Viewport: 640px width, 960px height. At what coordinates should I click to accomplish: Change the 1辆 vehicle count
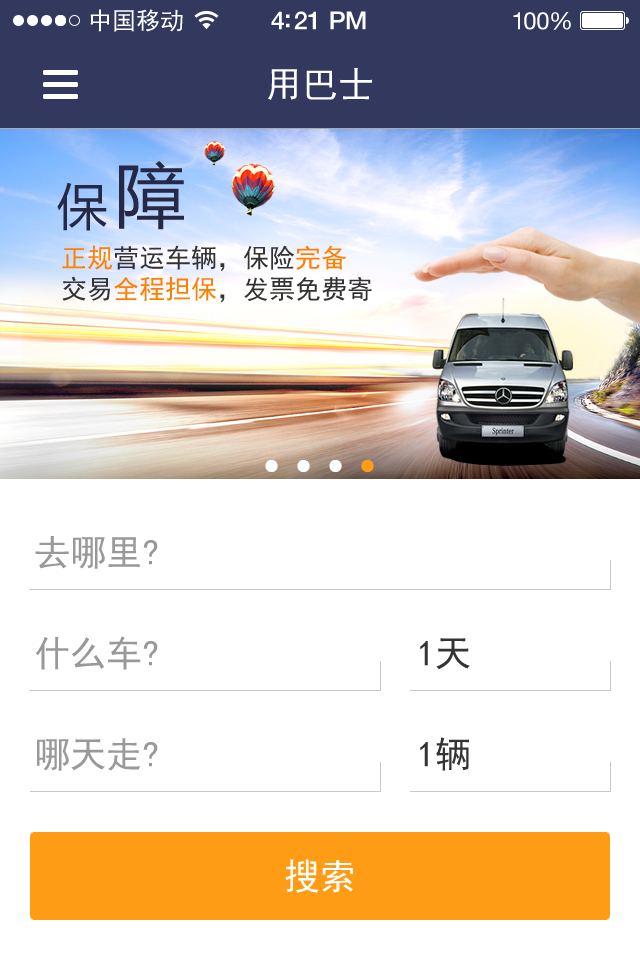(x=509, y=756)
